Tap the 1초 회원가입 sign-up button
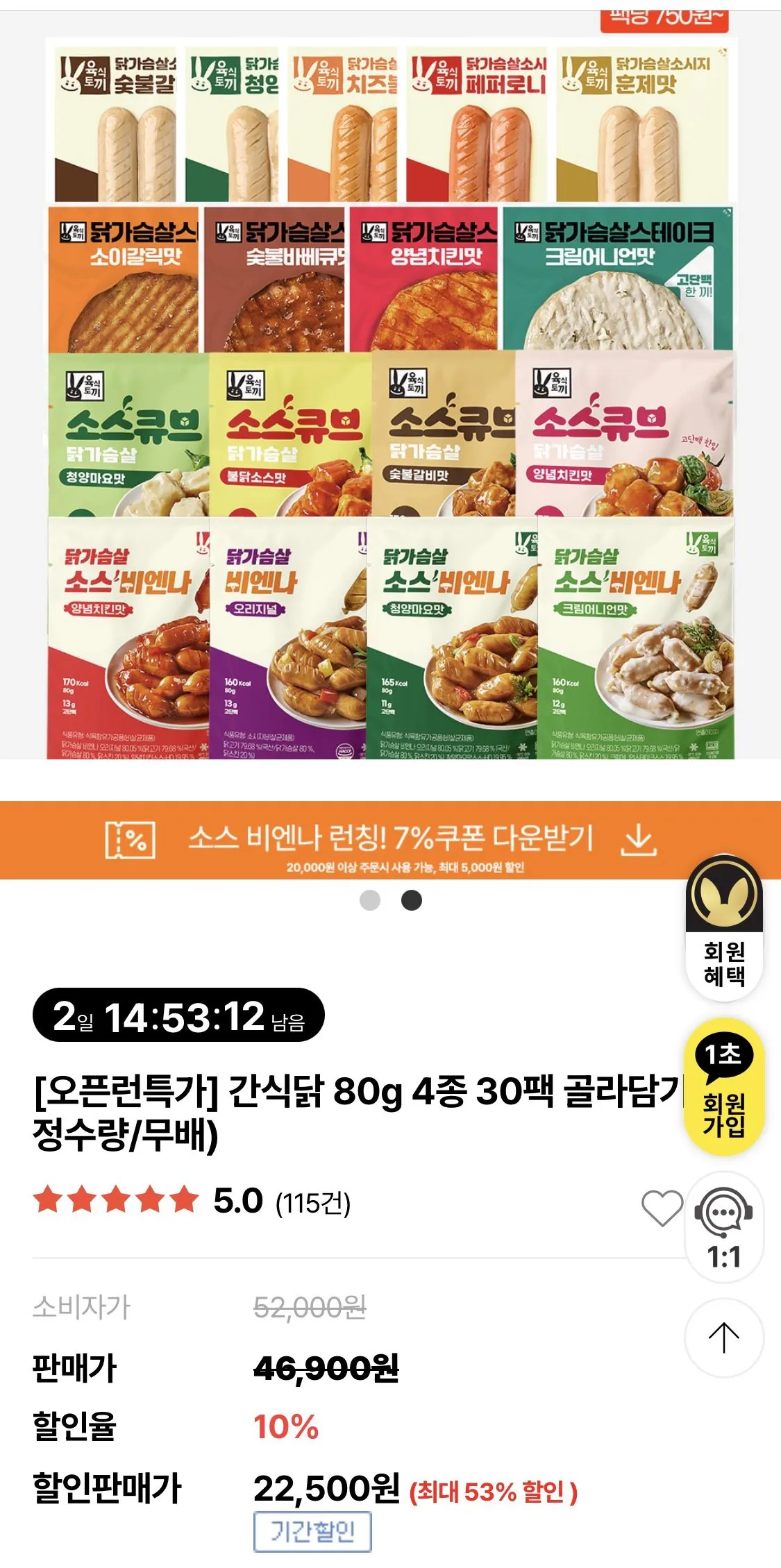Viewport: 781px width, 1568px height. (724, 1086)
